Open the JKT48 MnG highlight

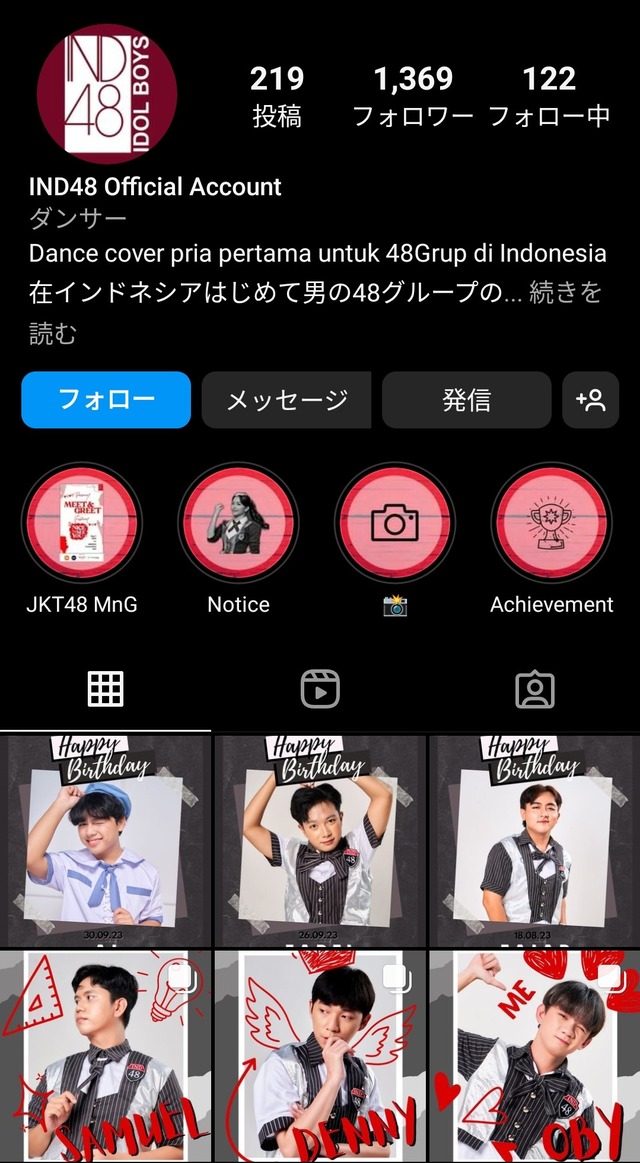(x=82, y=523)
